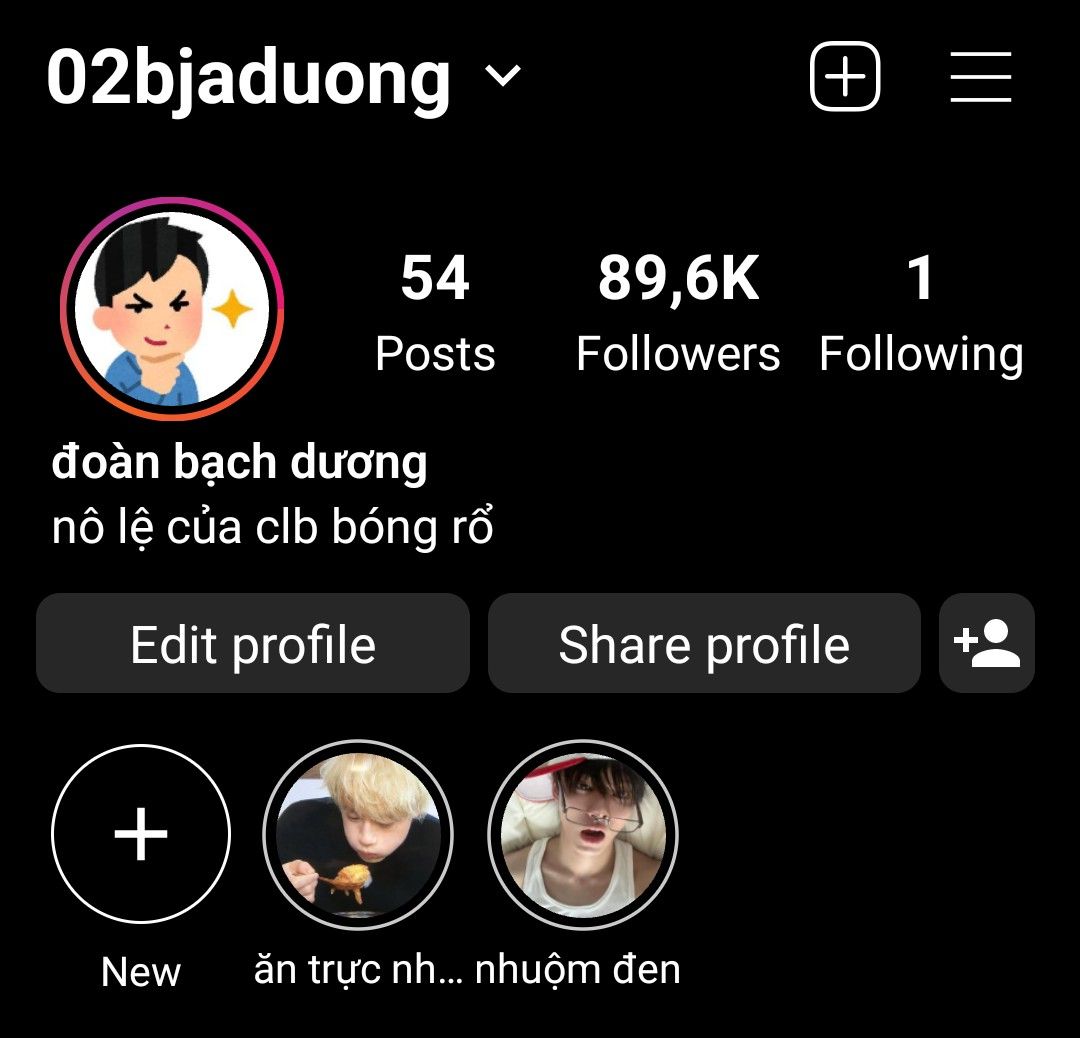The height and width of the screenshot is (1038, 1080).
Task: View the 89,6K Followers list
Action: click(678, 312)
